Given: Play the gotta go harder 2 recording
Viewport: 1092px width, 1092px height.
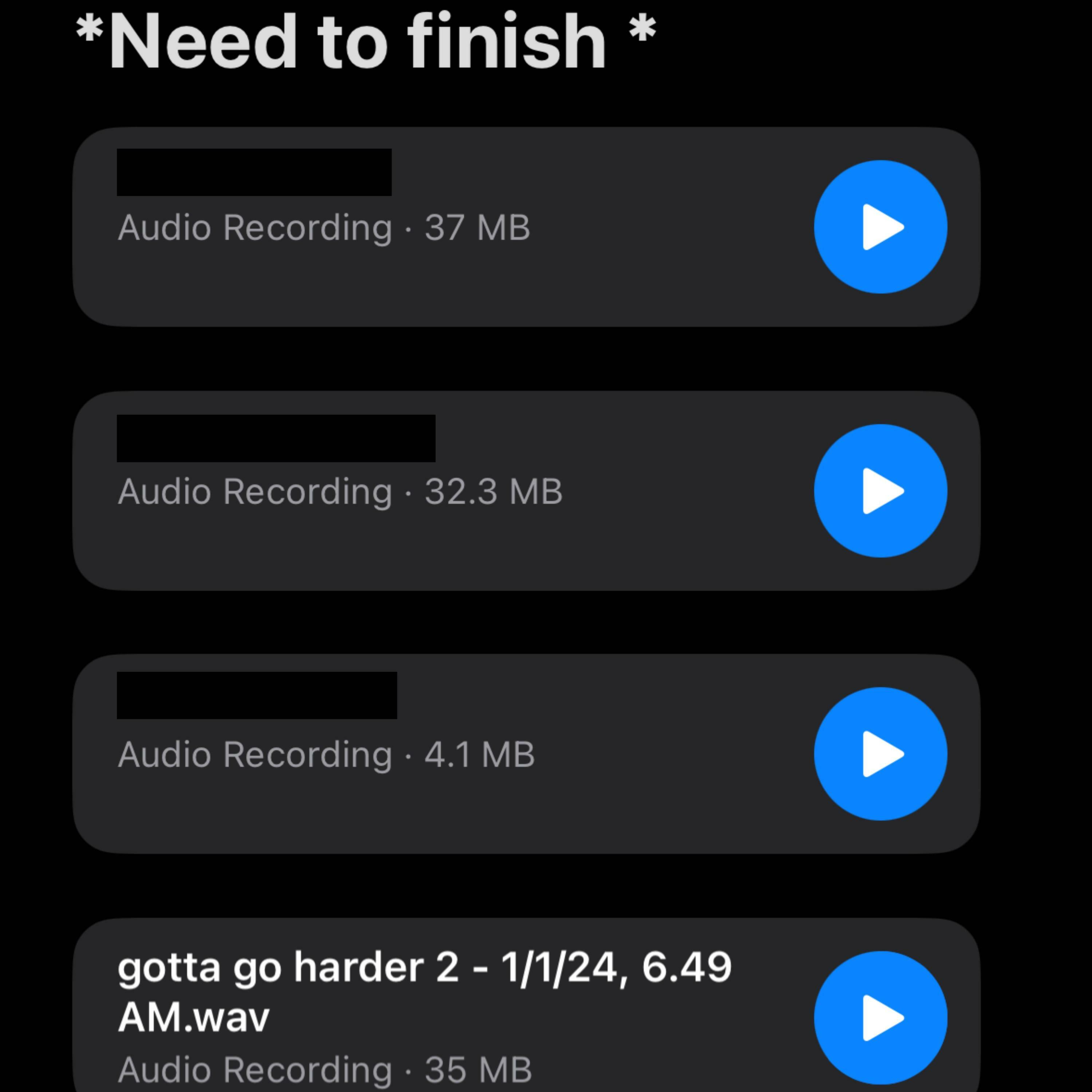Looking at the screenshot, I should point(880,1017).
